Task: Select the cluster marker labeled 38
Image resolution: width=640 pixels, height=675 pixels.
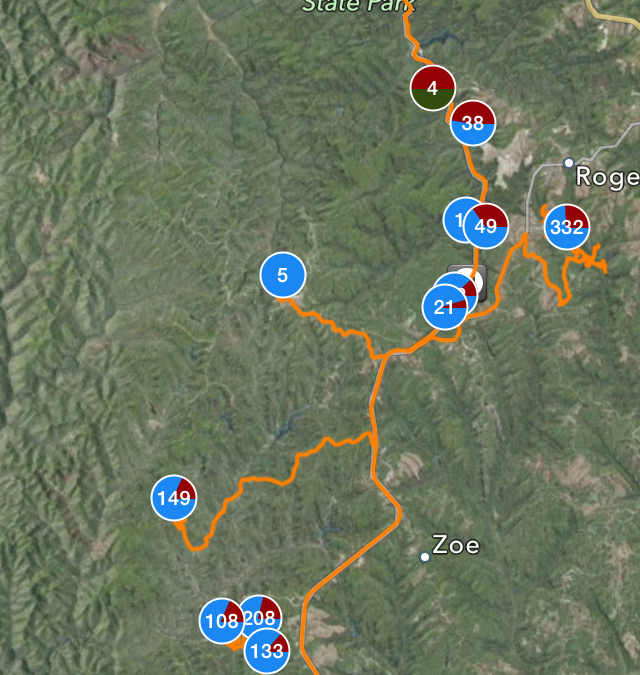Action: click(x=473, y=123)
